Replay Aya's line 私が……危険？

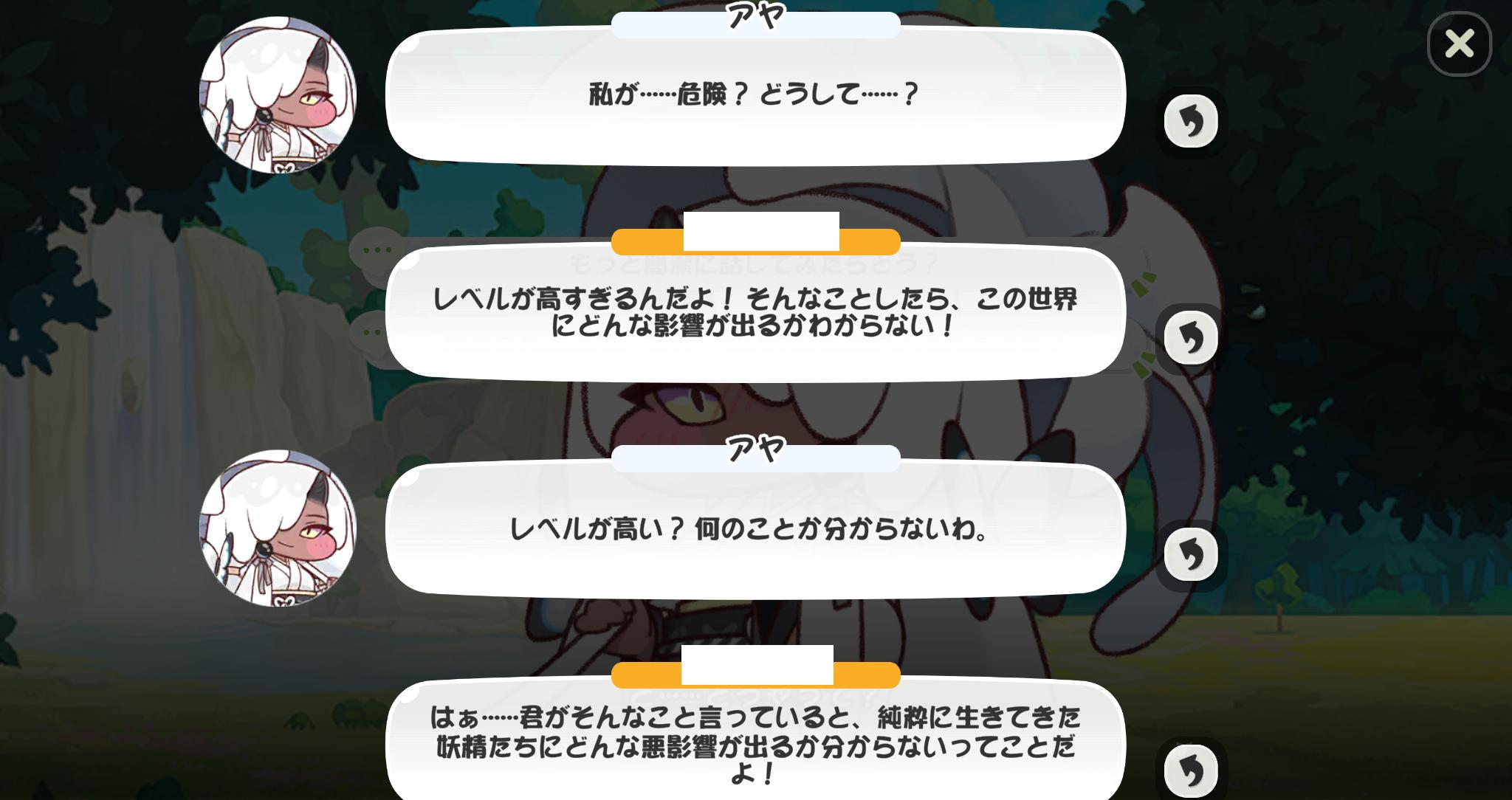[x=1190, y=121]
